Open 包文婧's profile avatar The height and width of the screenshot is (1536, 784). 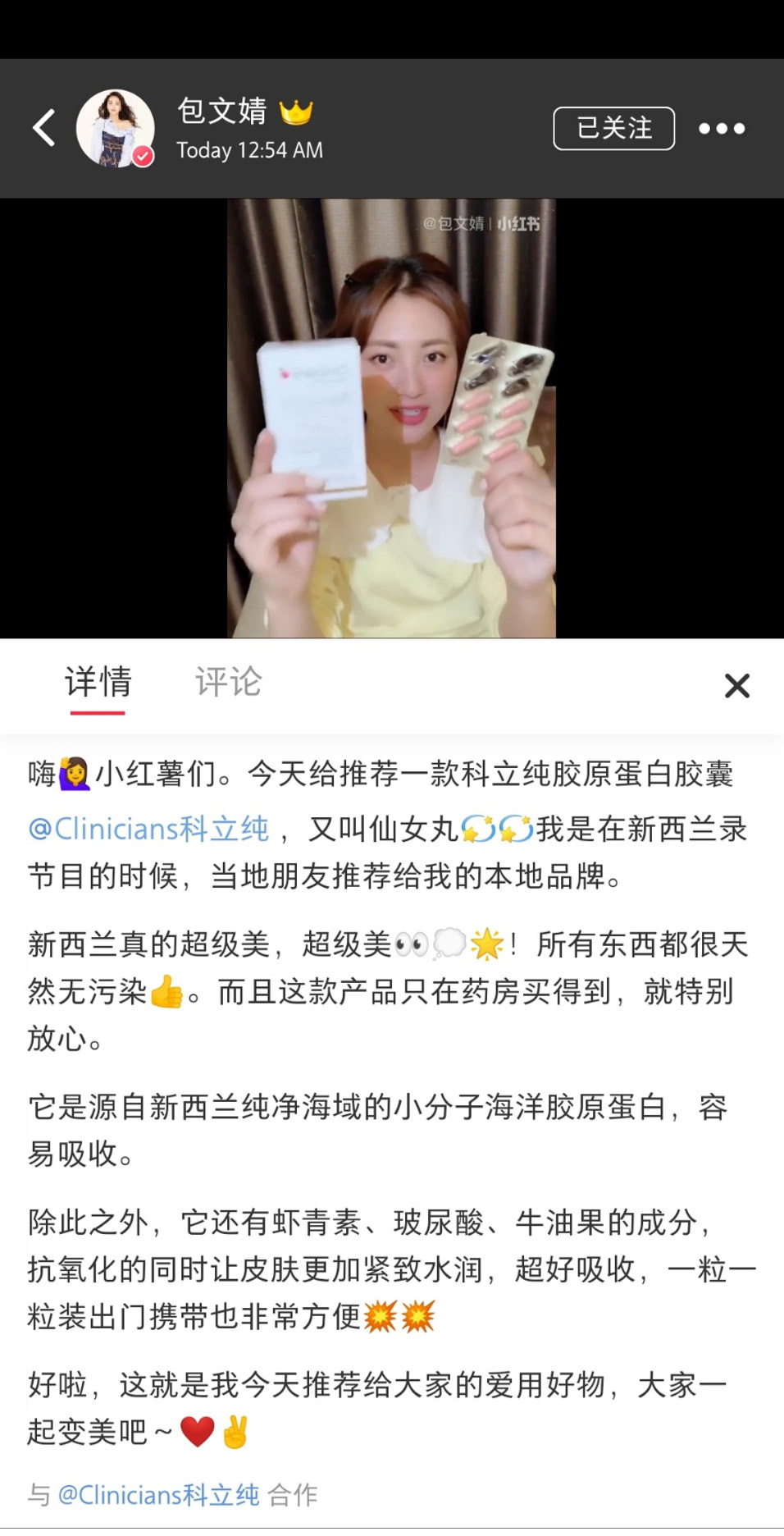point(115,128)
